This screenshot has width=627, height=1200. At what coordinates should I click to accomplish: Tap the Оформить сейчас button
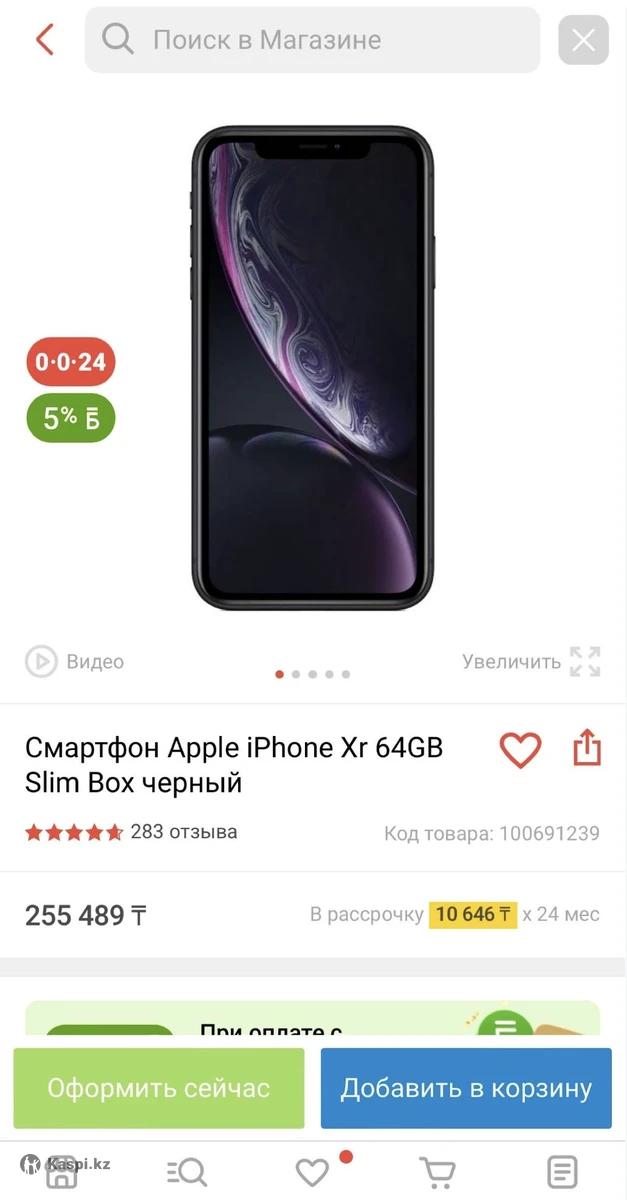point(159,1088)
